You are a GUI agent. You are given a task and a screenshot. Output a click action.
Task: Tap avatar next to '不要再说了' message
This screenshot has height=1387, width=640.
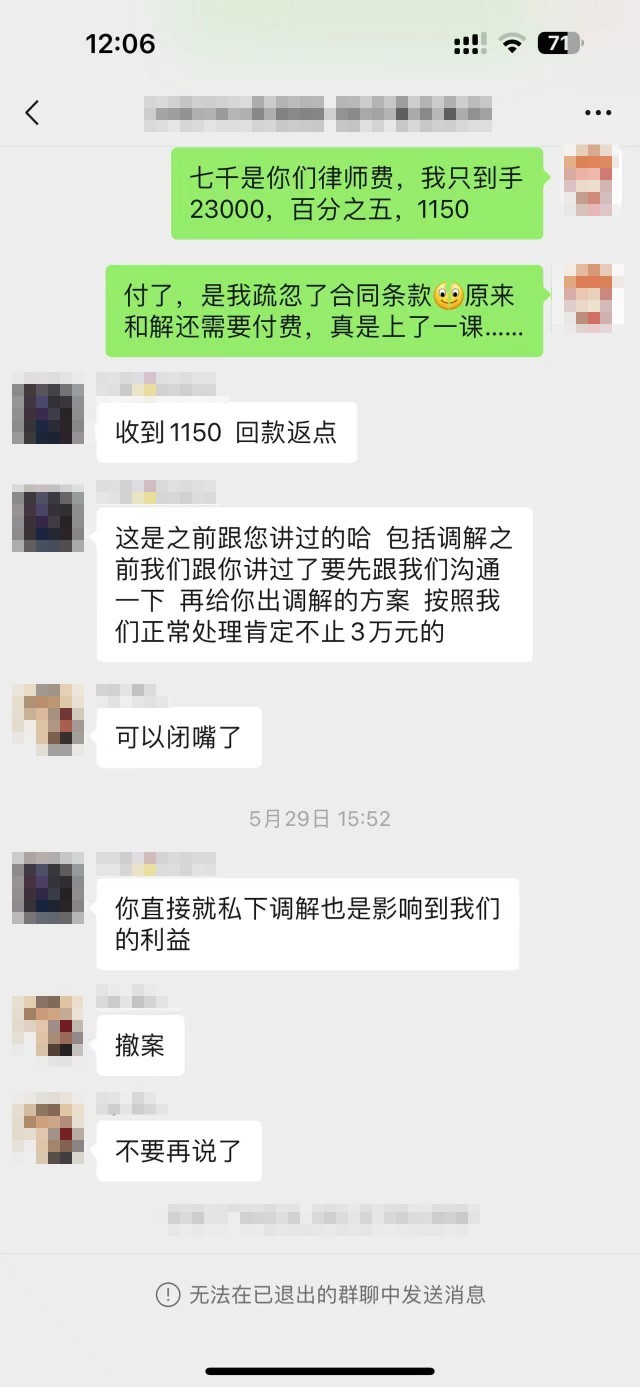[47, 1132]
